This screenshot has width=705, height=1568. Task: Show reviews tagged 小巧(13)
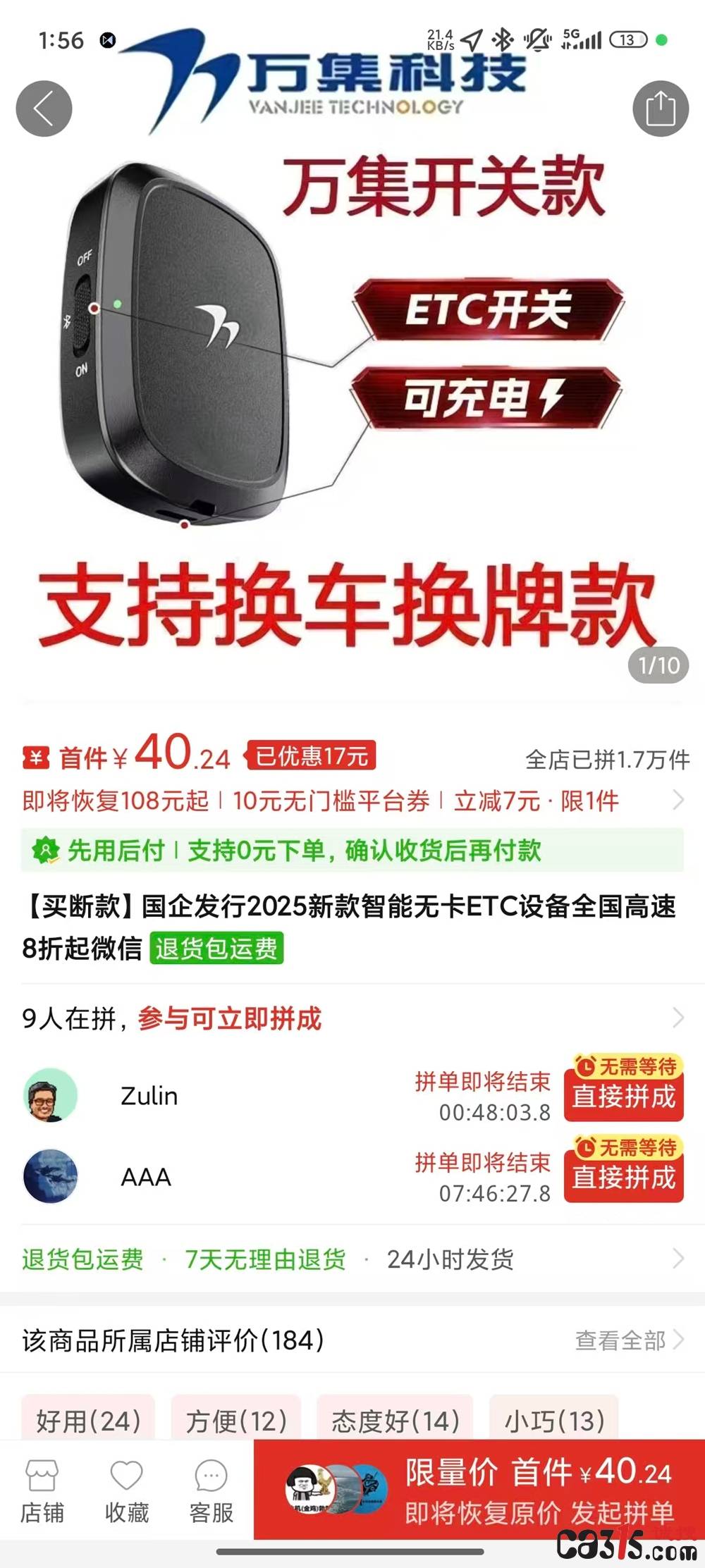pyautogui.click(x=554, y=1420)
